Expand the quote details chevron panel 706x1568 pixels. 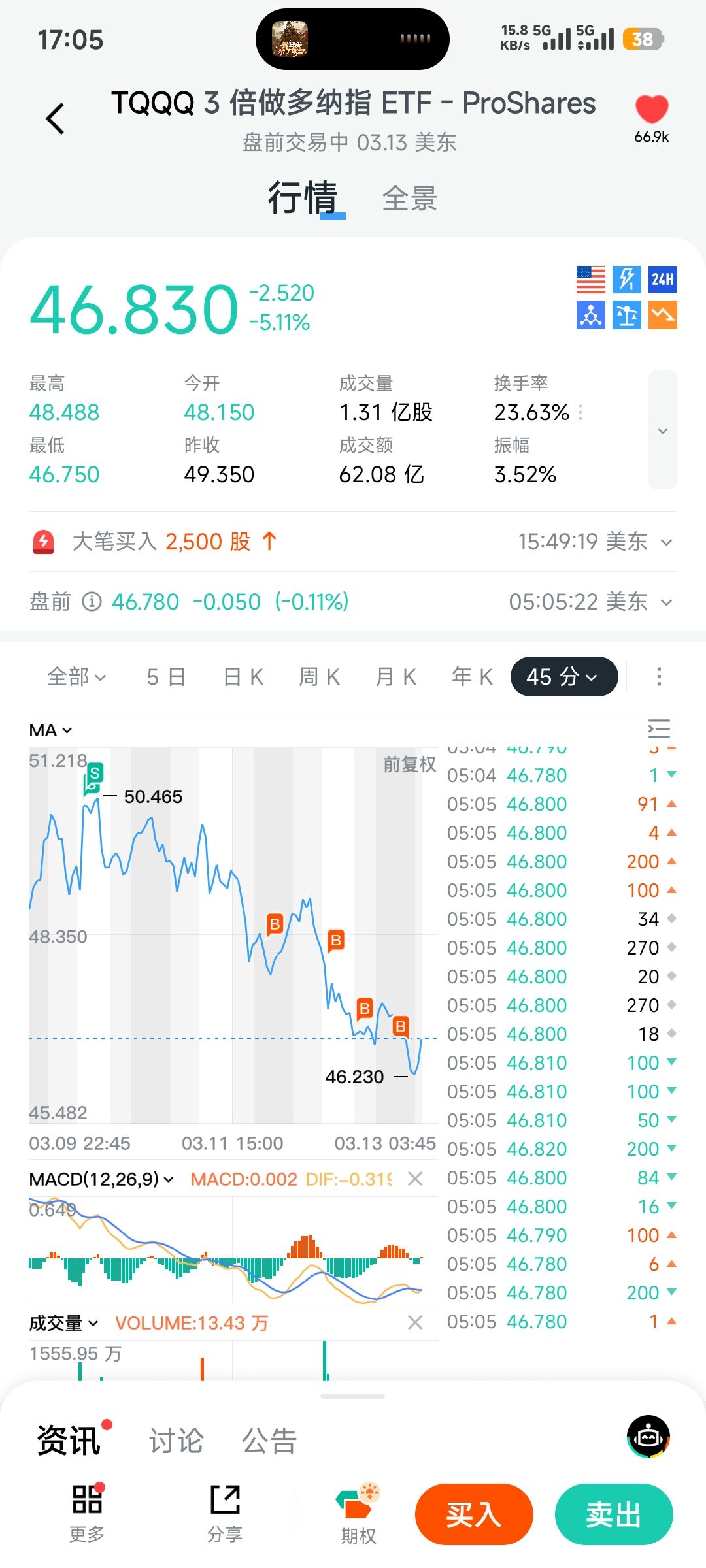[662, 430]
